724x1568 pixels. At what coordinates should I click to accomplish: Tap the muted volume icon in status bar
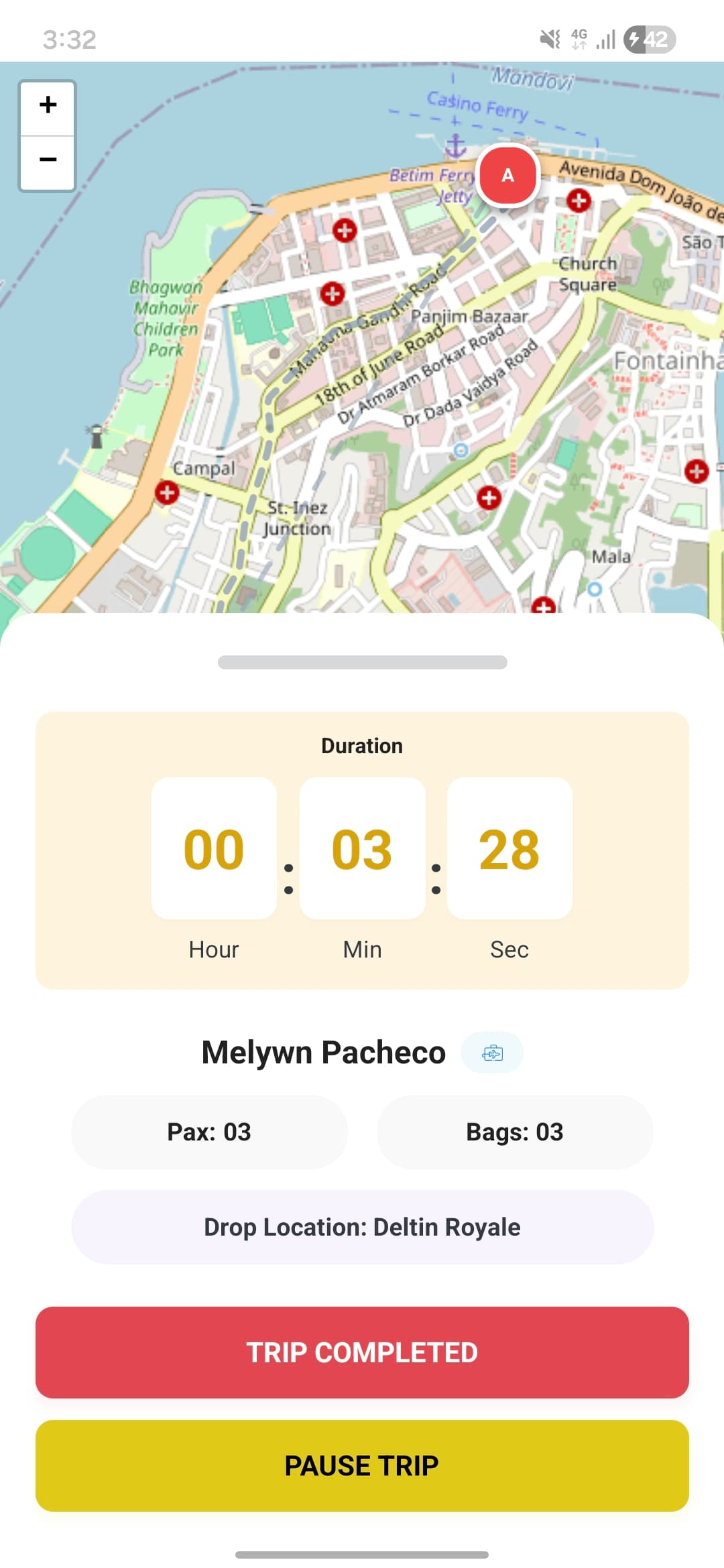pyautogui.click(x=550, y=40)
